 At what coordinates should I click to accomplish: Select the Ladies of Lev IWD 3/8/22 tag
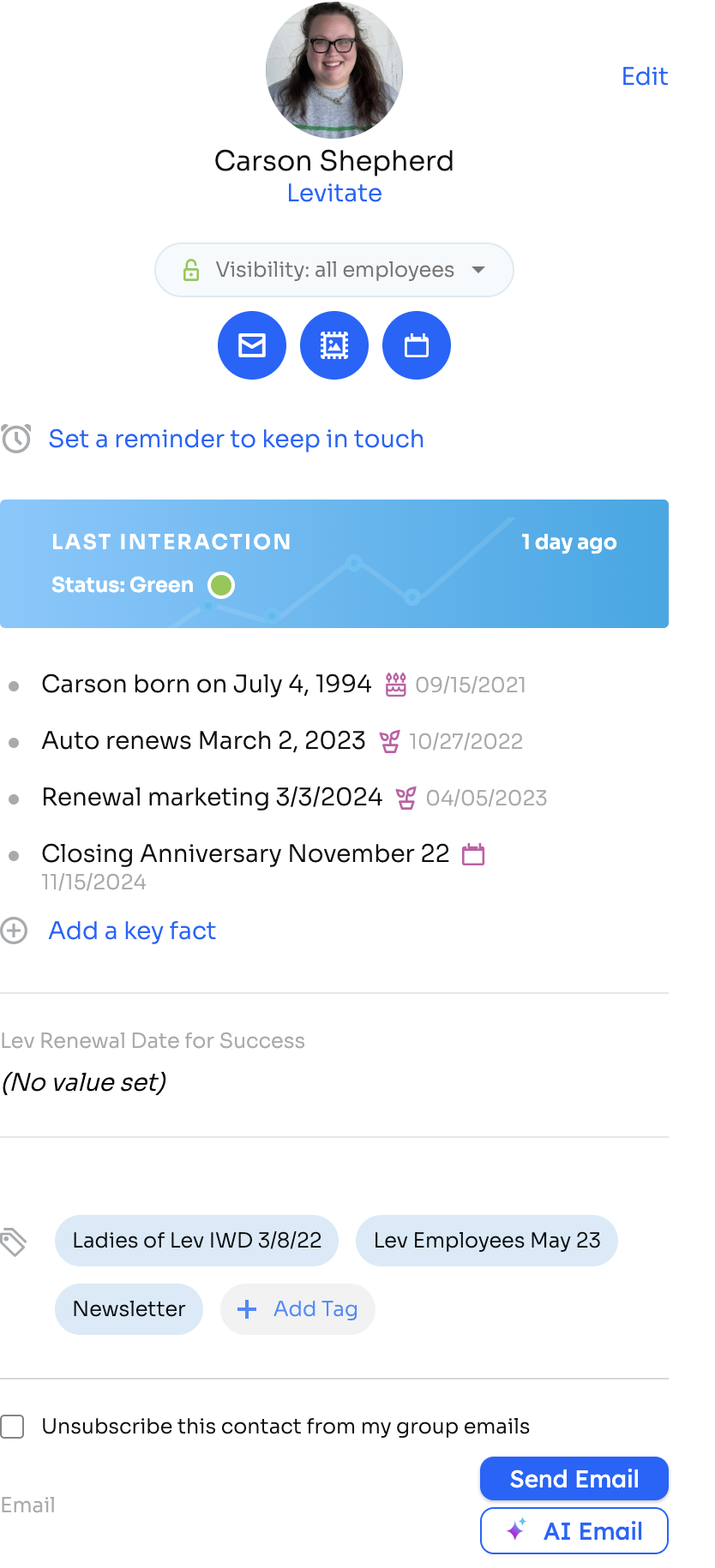coord(196,1241)
